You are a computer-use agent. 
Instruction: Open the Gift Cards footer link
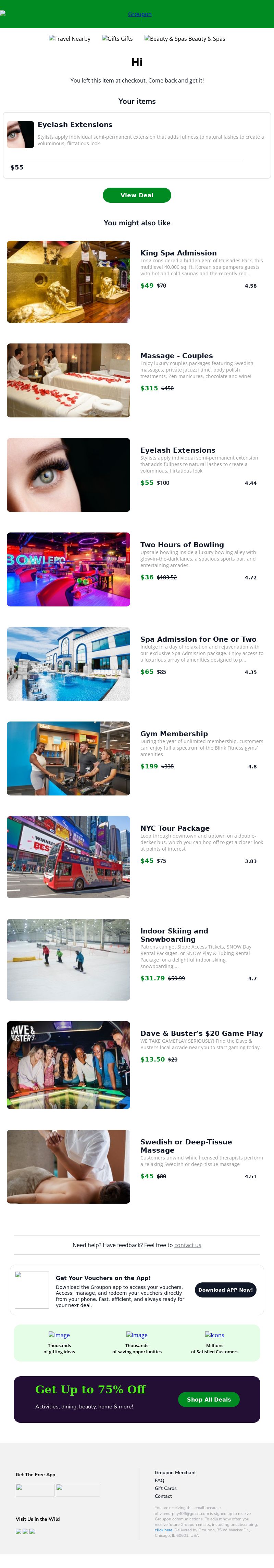coord(165,1488)
